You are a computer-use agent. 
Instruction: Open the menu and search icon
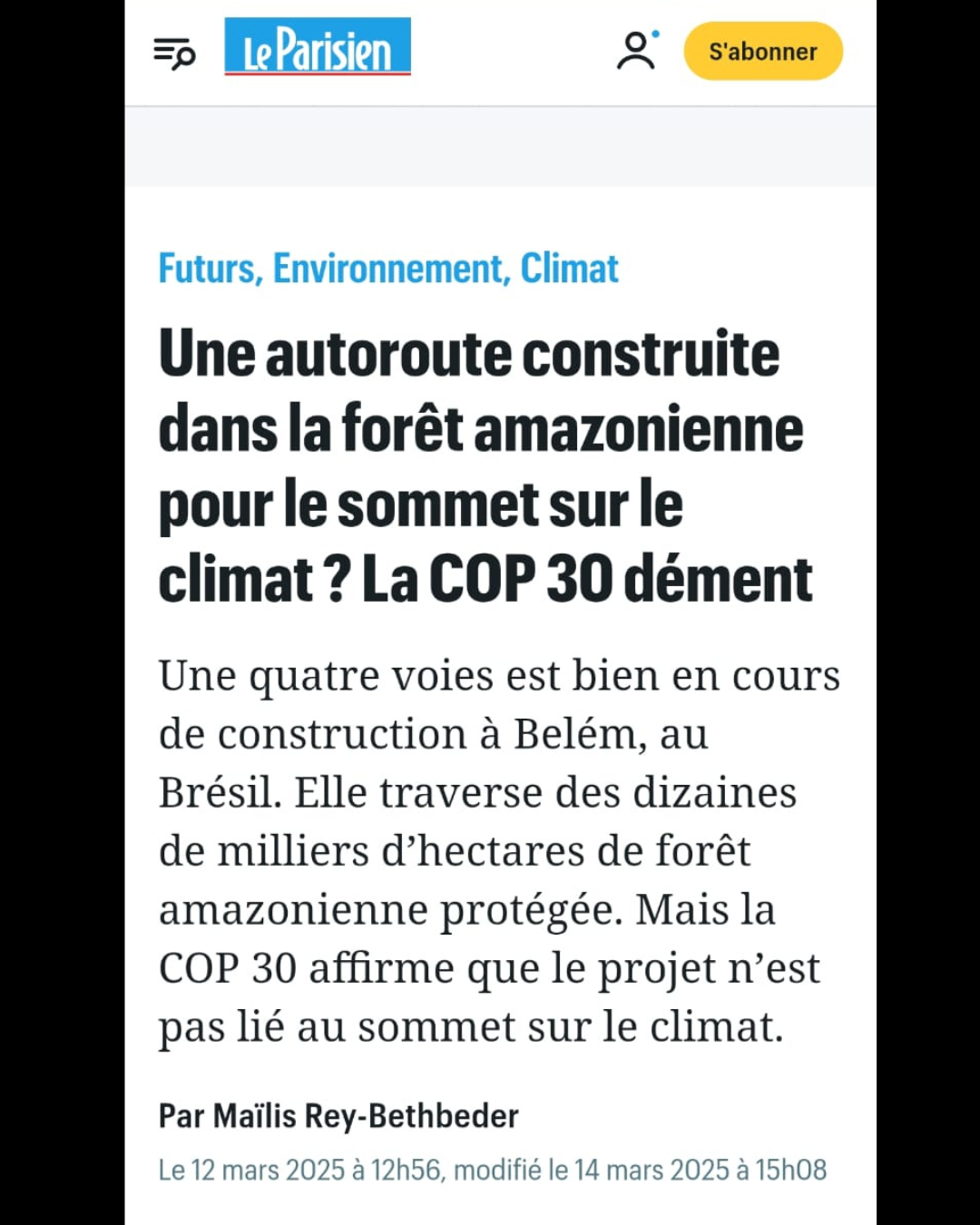click(x=174, y=54)
